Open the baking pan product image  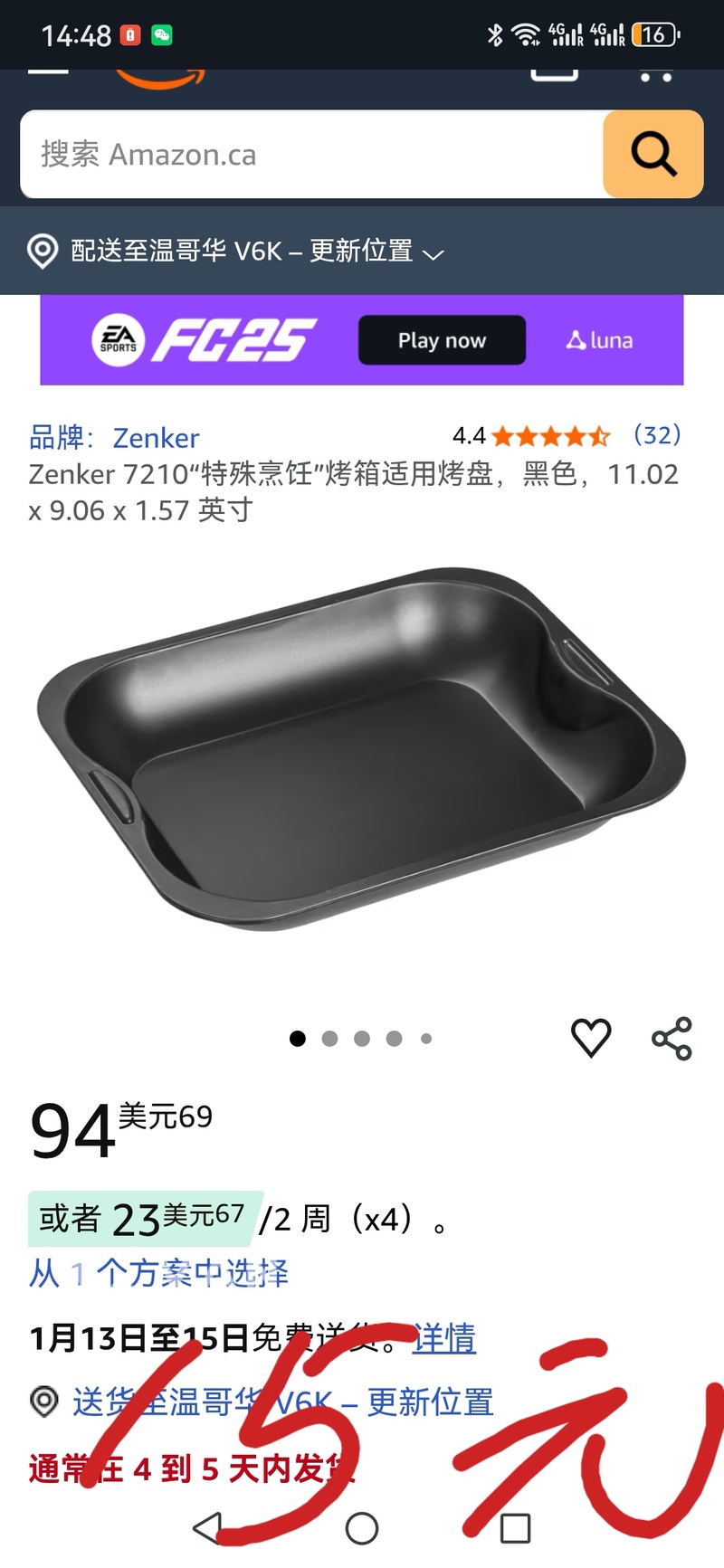[x=362, y=751]
